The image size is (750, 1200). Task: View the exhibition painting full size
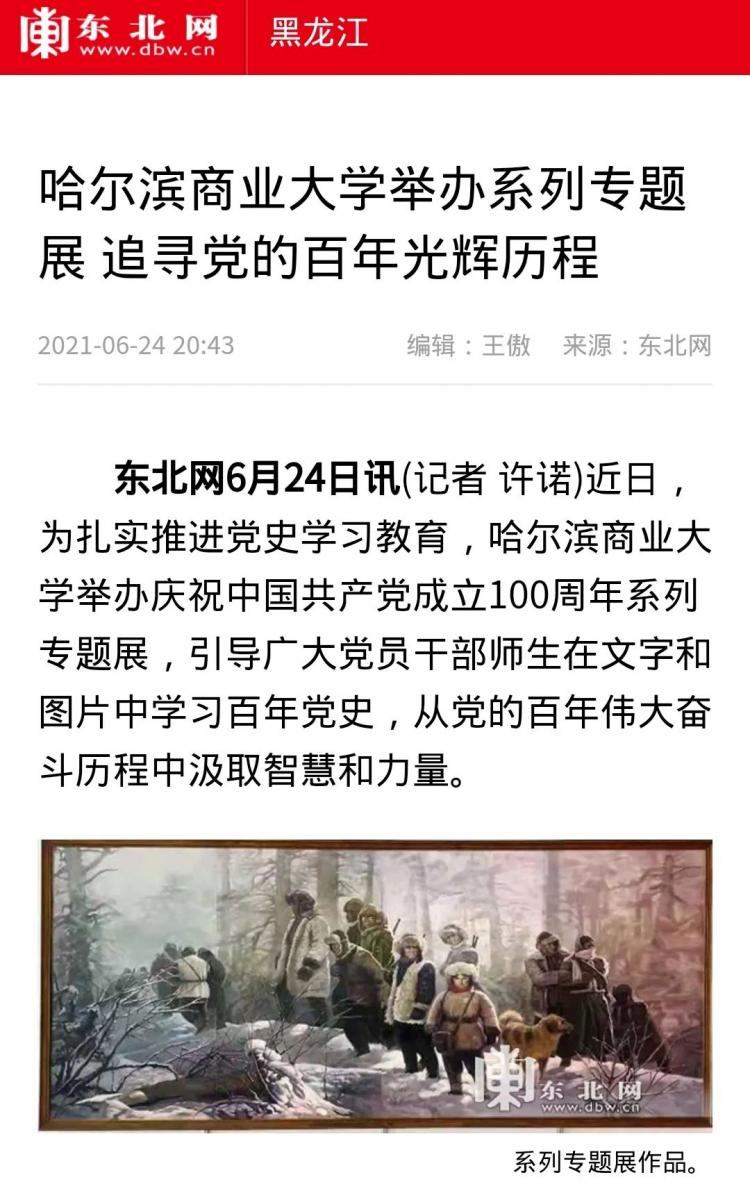click(375, 985)
